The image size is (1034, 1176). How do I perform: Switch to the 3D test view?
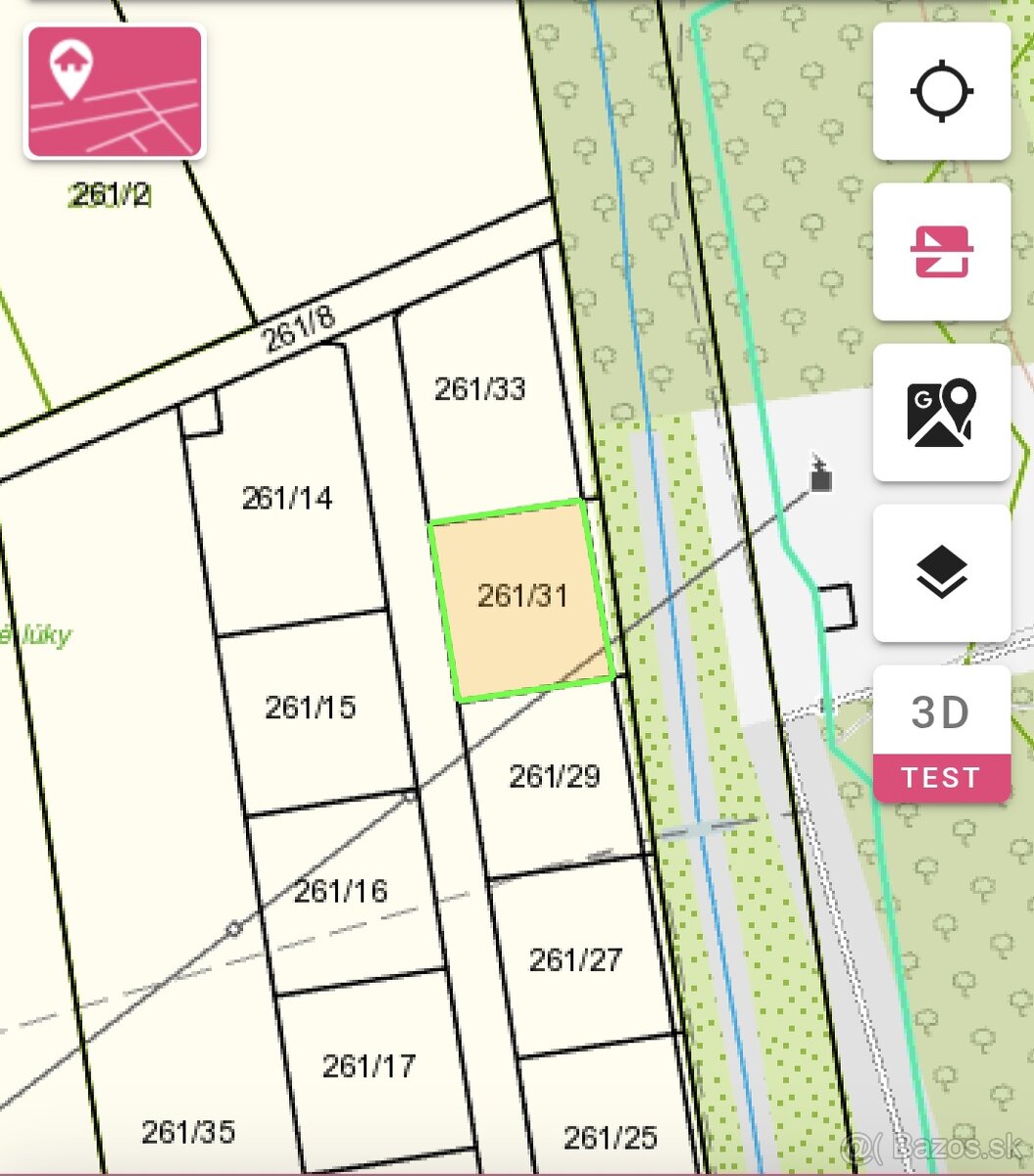point(941,734)
